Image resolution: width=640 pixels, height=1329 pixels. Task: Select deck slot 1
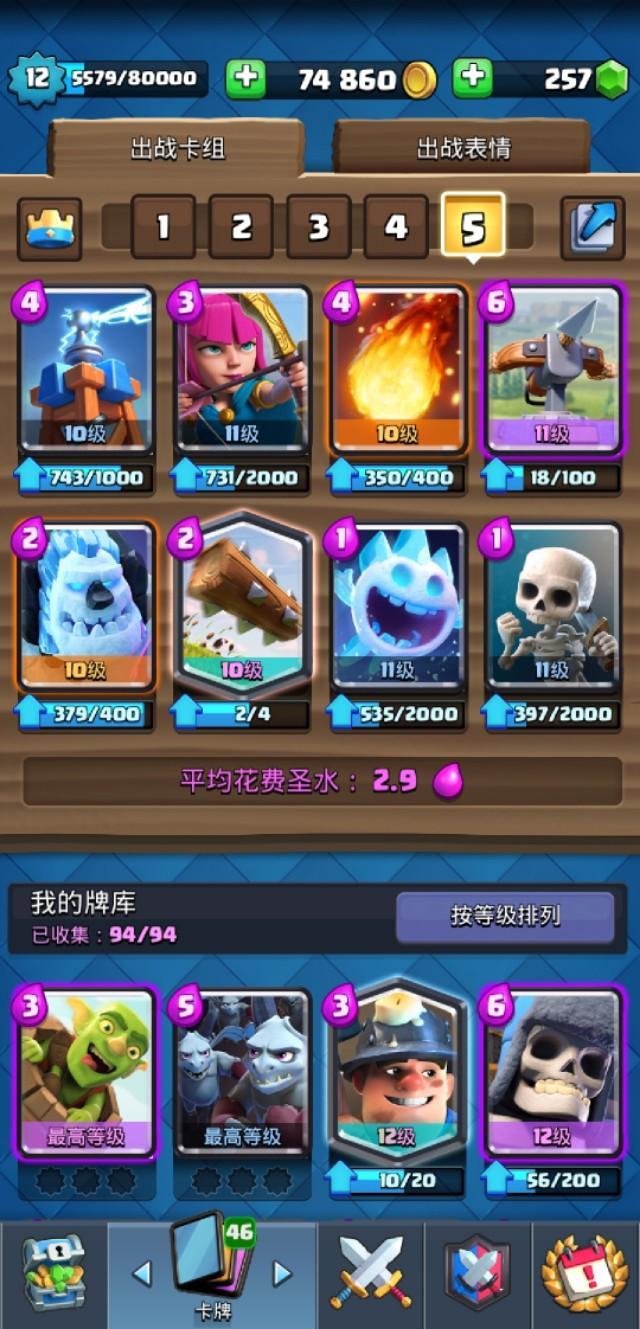pyautogui.click(x=162, y=227)
